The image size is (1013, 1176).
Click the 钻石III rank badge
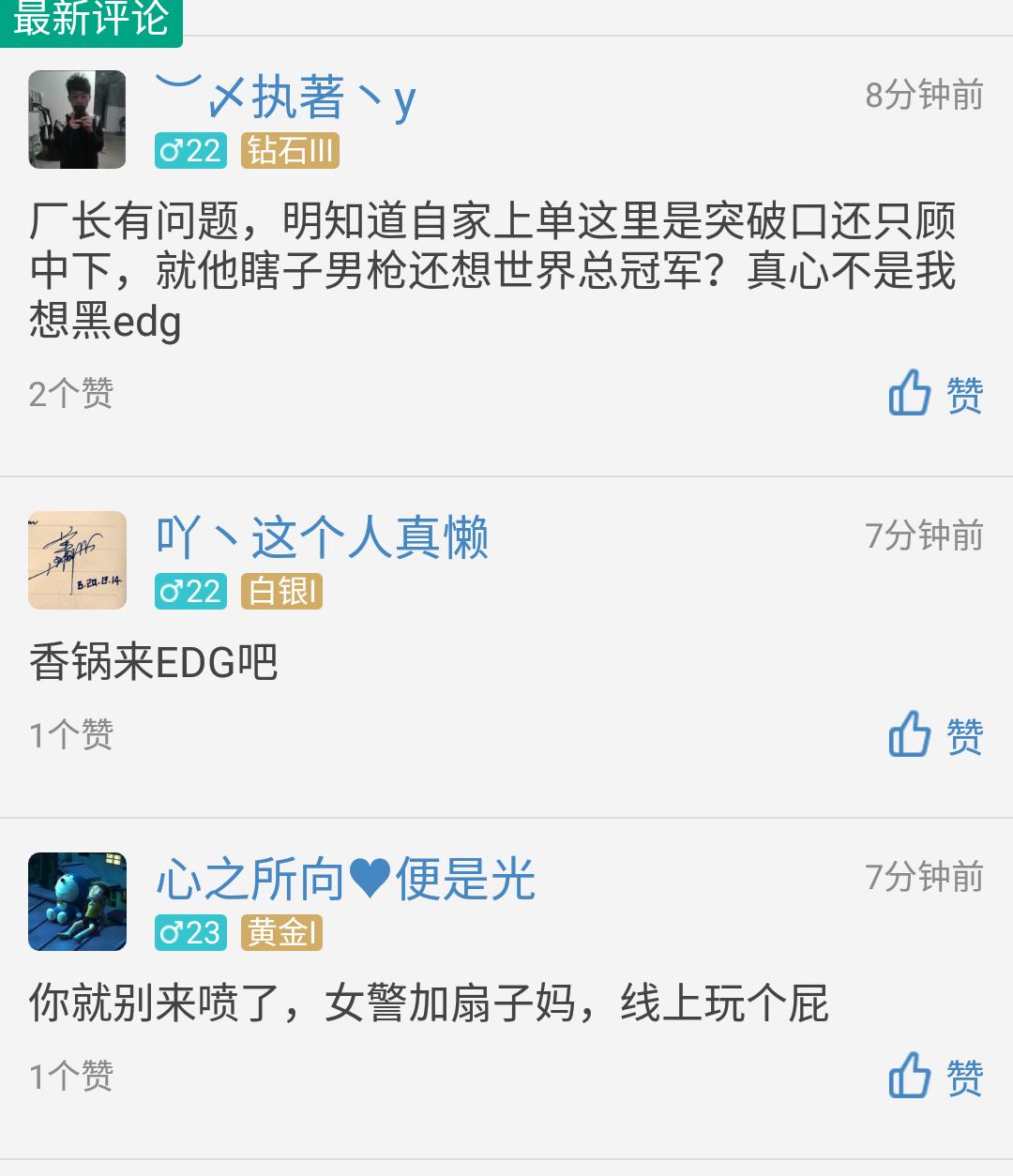point(291,152)
